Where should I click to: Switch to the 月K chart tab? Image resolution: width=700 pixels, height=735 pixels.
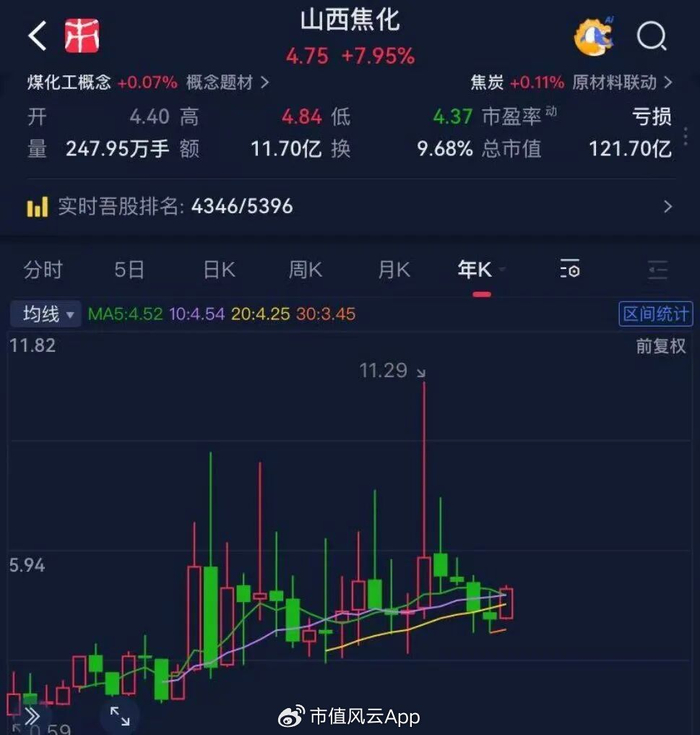tap(394, 270)
